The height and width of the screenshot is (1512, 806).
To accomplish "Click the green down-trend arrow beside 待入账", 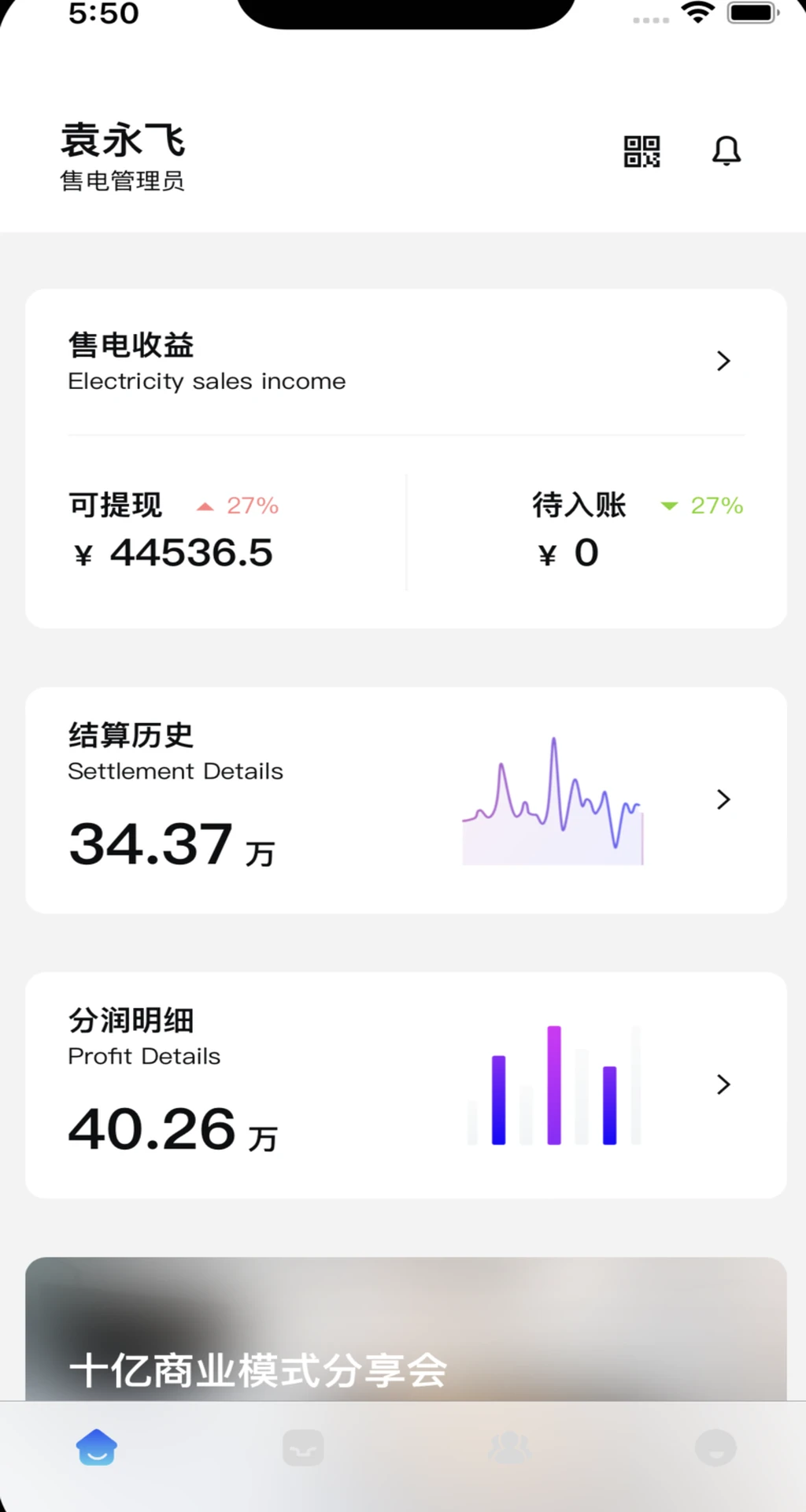I will coord(668,506).
